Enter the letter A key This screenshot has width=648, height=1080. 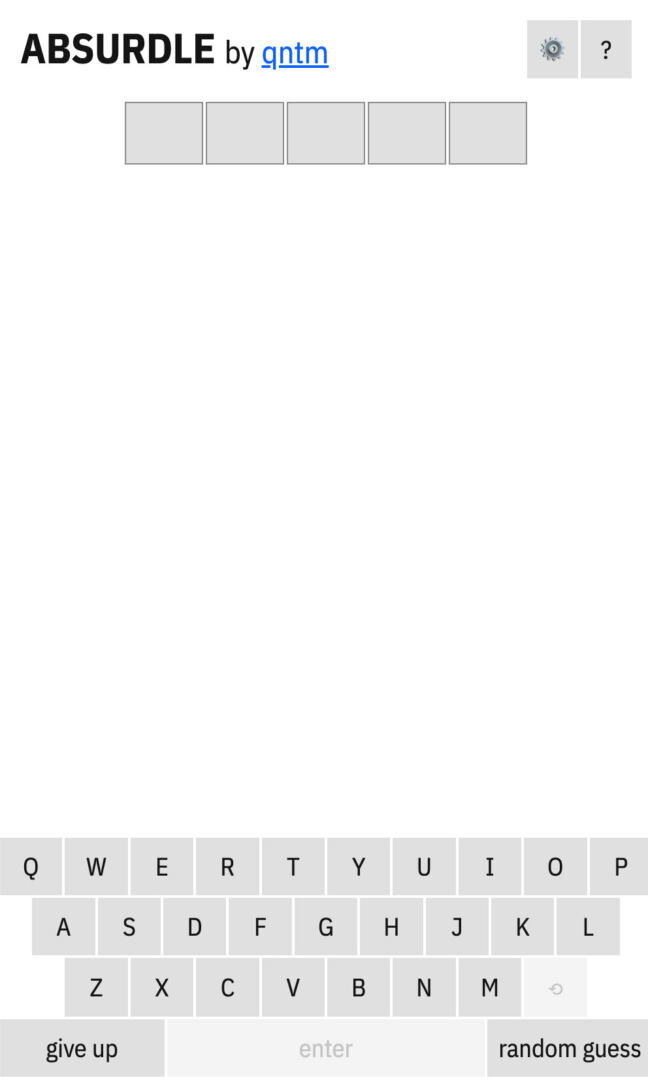(x=63, y=927)
